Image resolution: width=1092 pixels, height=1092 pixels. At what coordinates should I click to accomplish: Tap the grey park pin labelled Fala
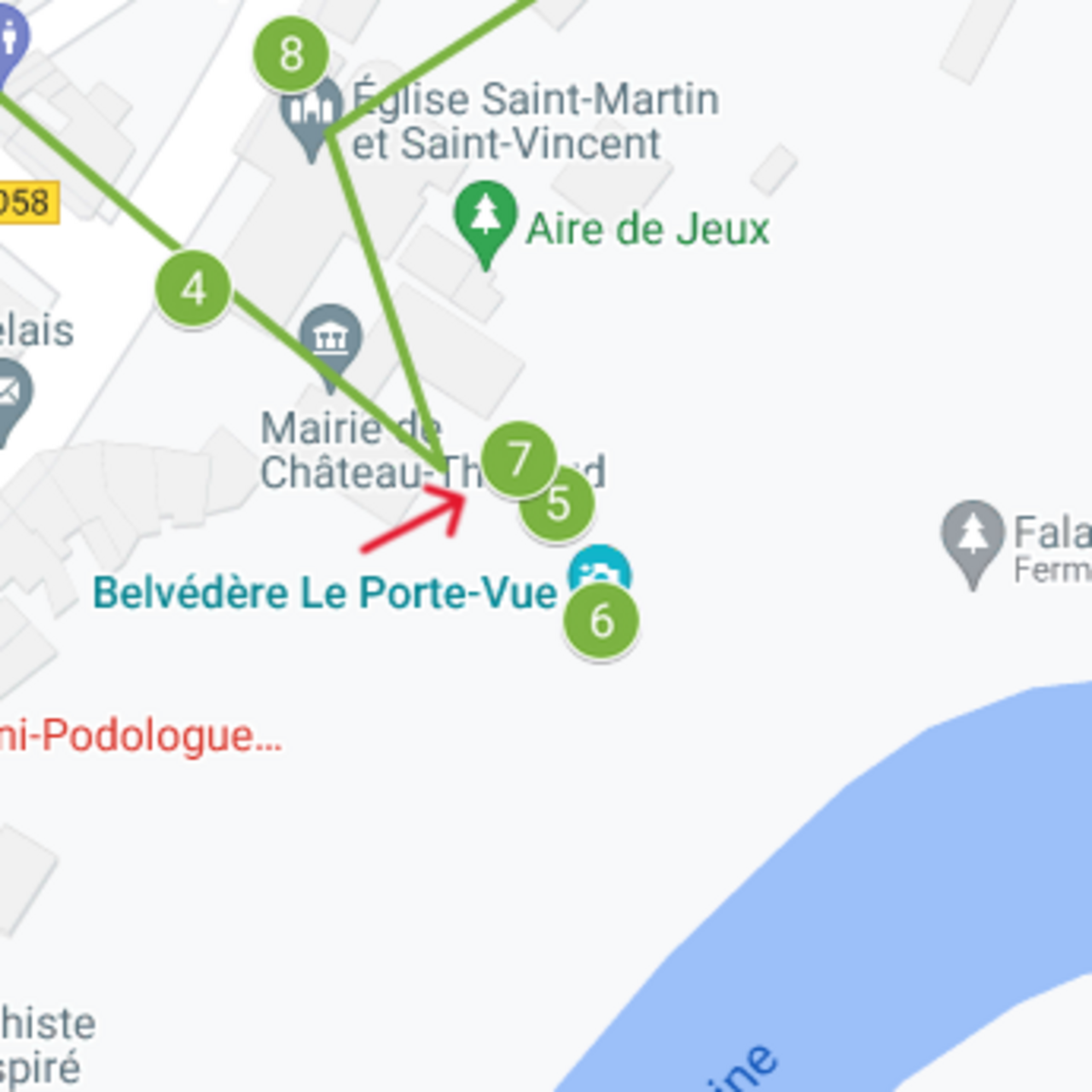click(973, 536)
